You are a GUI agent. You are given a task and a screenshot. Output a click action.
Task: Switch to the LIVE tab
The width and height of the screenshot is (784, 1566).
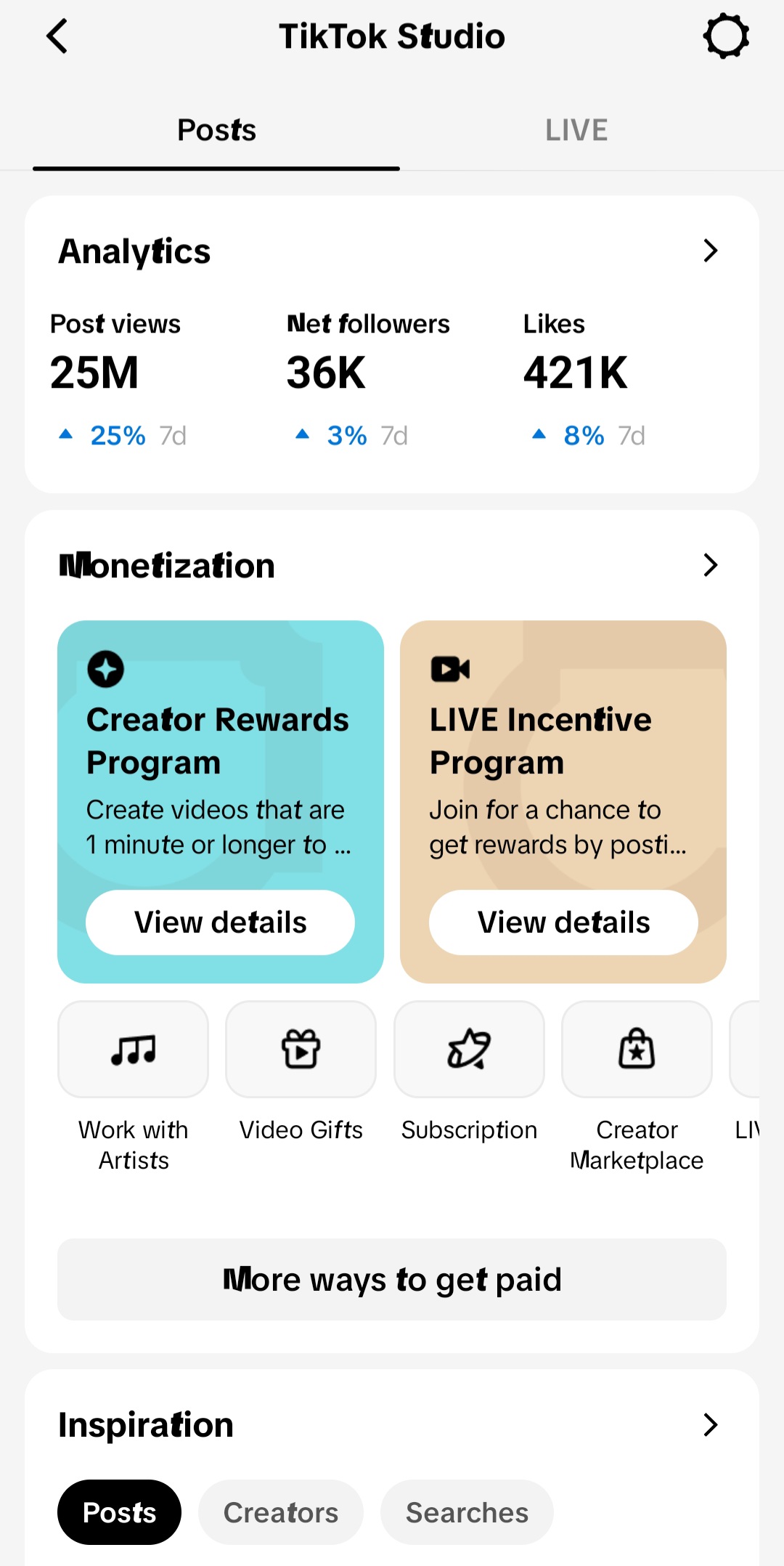(576, 131)
